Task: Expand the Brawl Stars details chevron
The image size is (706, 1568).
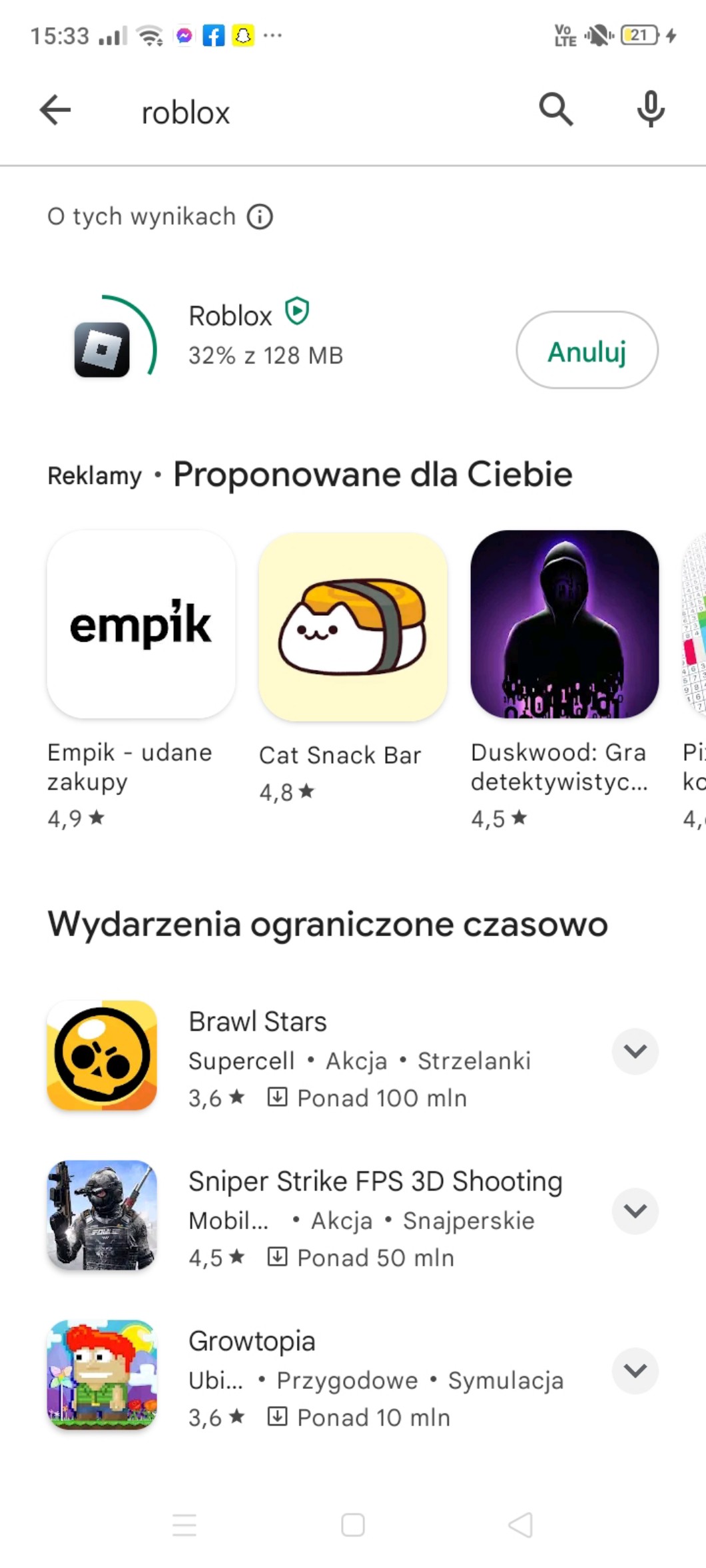Action: click(635, 1051)
